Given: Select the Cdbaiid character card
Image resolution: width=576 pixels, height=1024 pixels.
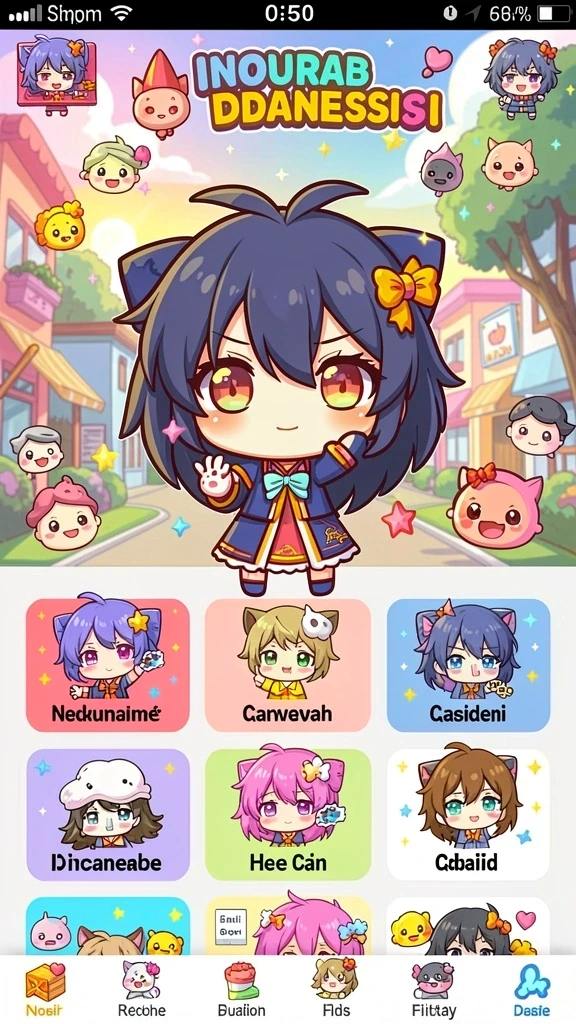Looking at the screenshot, I should (x=468, y=815).
